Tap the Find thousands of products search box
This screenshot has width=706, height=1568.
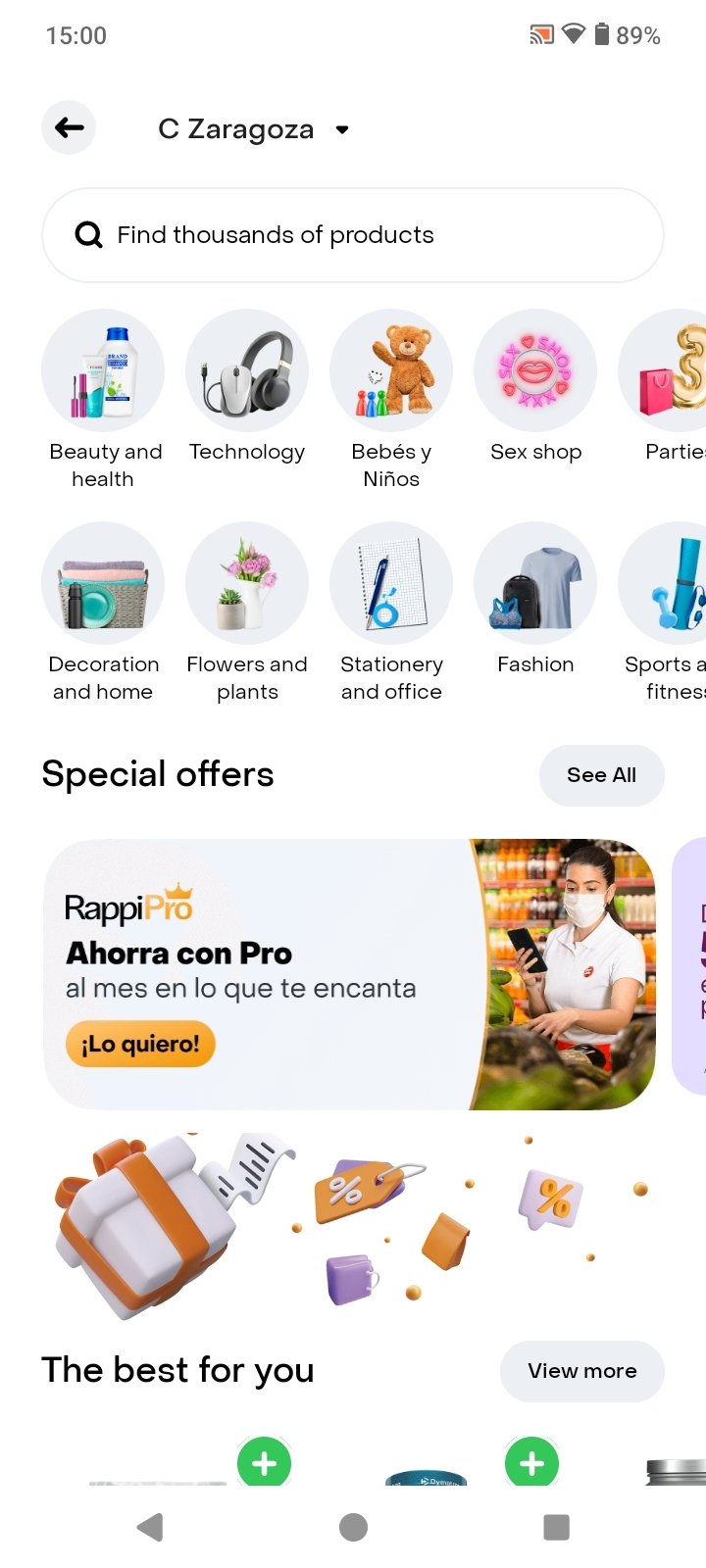click(x=353, y=235)
